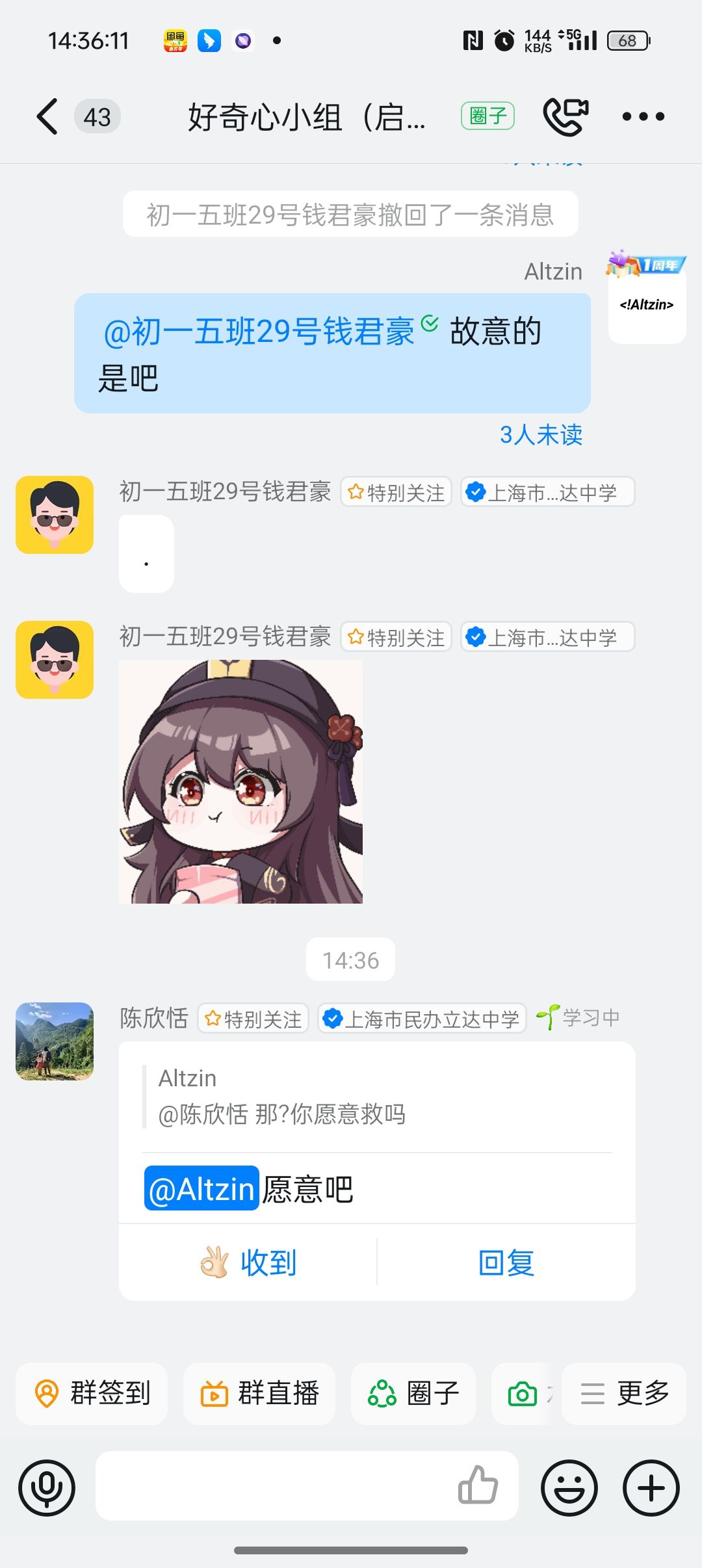Open the hu tao sticker image
Image resolution: width=702 pixels, height=1568 pixels.
pos(240,781)
